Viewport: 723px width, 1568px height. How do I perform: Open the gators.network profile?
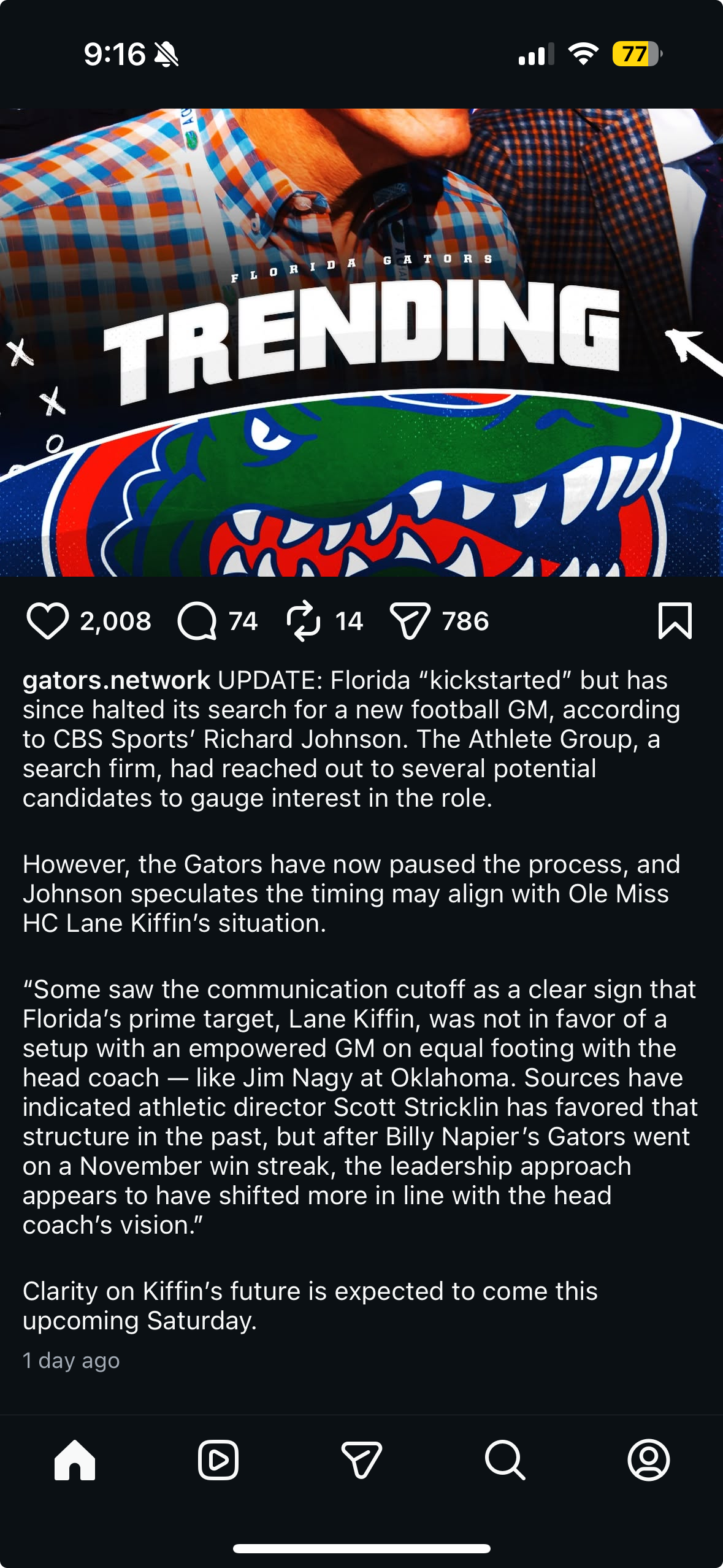coord(117,680)
